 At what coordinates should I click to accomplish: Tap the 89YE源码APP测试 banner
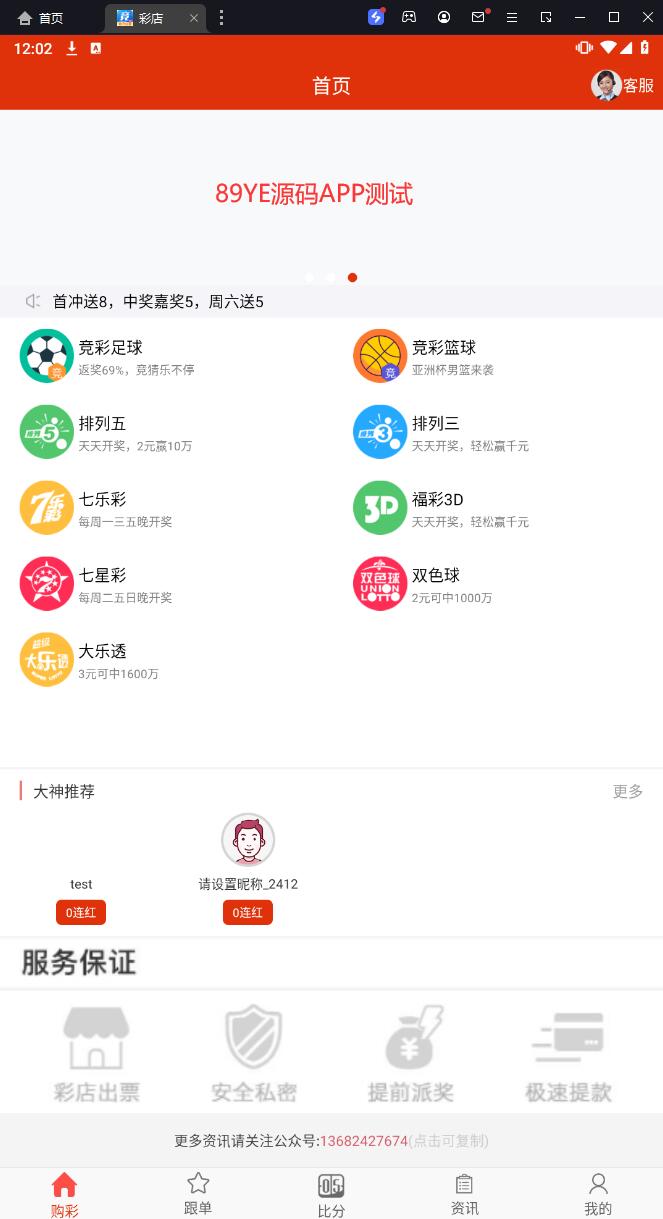[314, 194]
